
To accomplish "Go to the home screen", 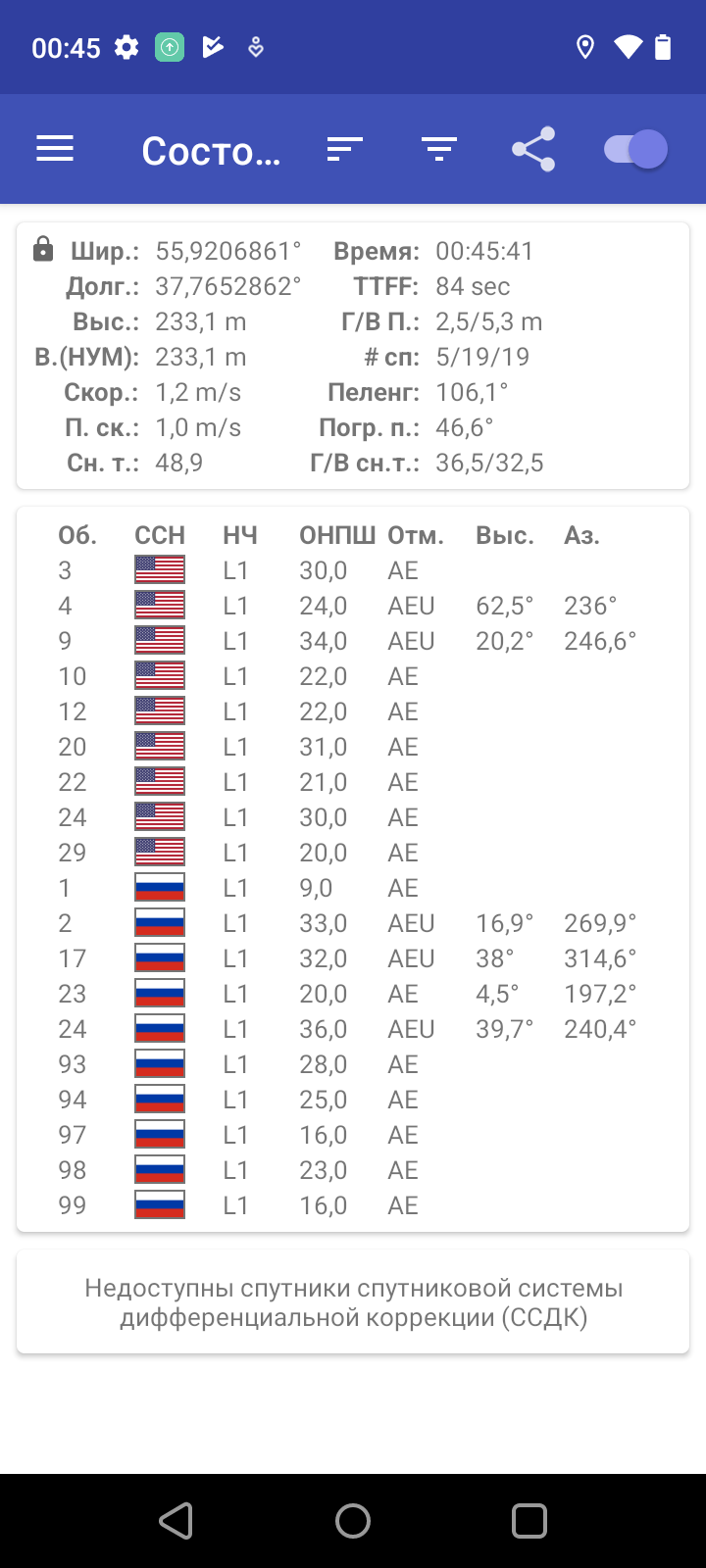I will [353, 1520].
